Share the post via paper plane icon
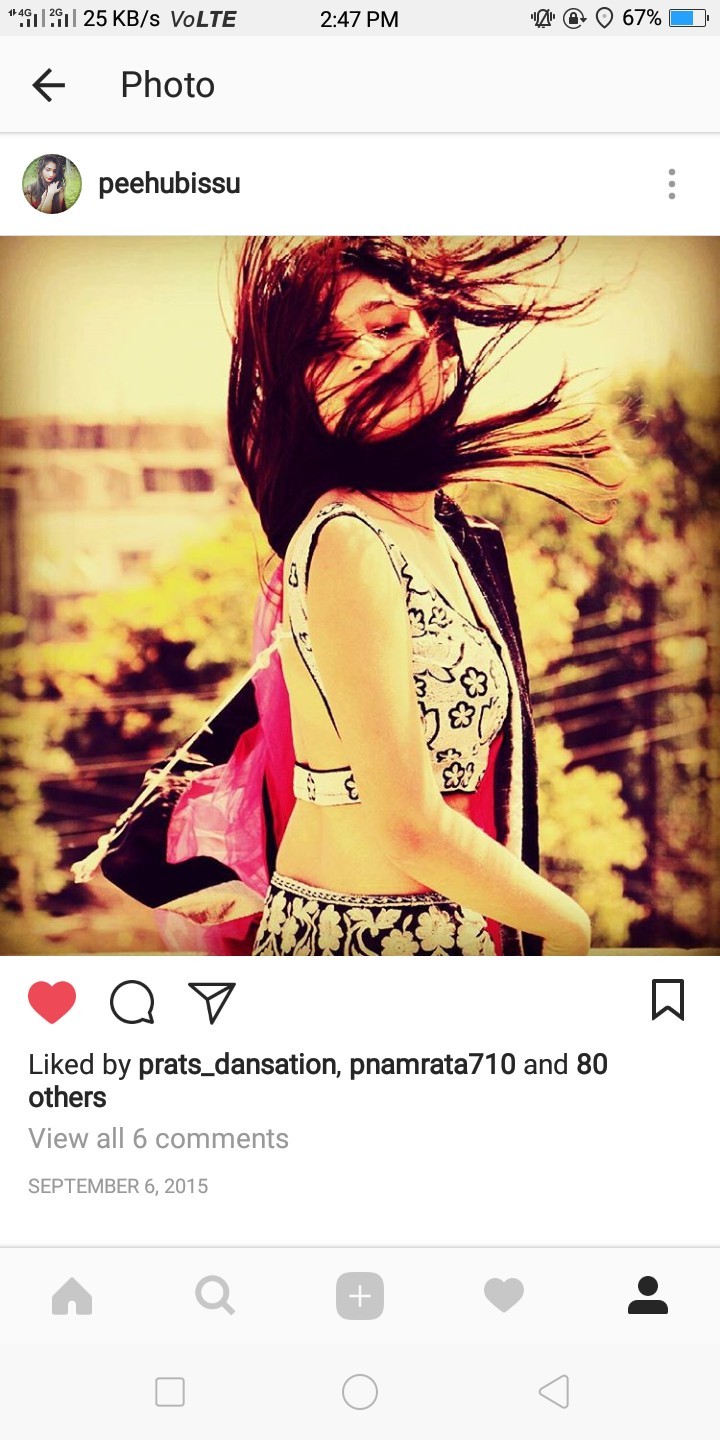Image resolution: width=720 pixels, height=1440 pixels. 212,1002
